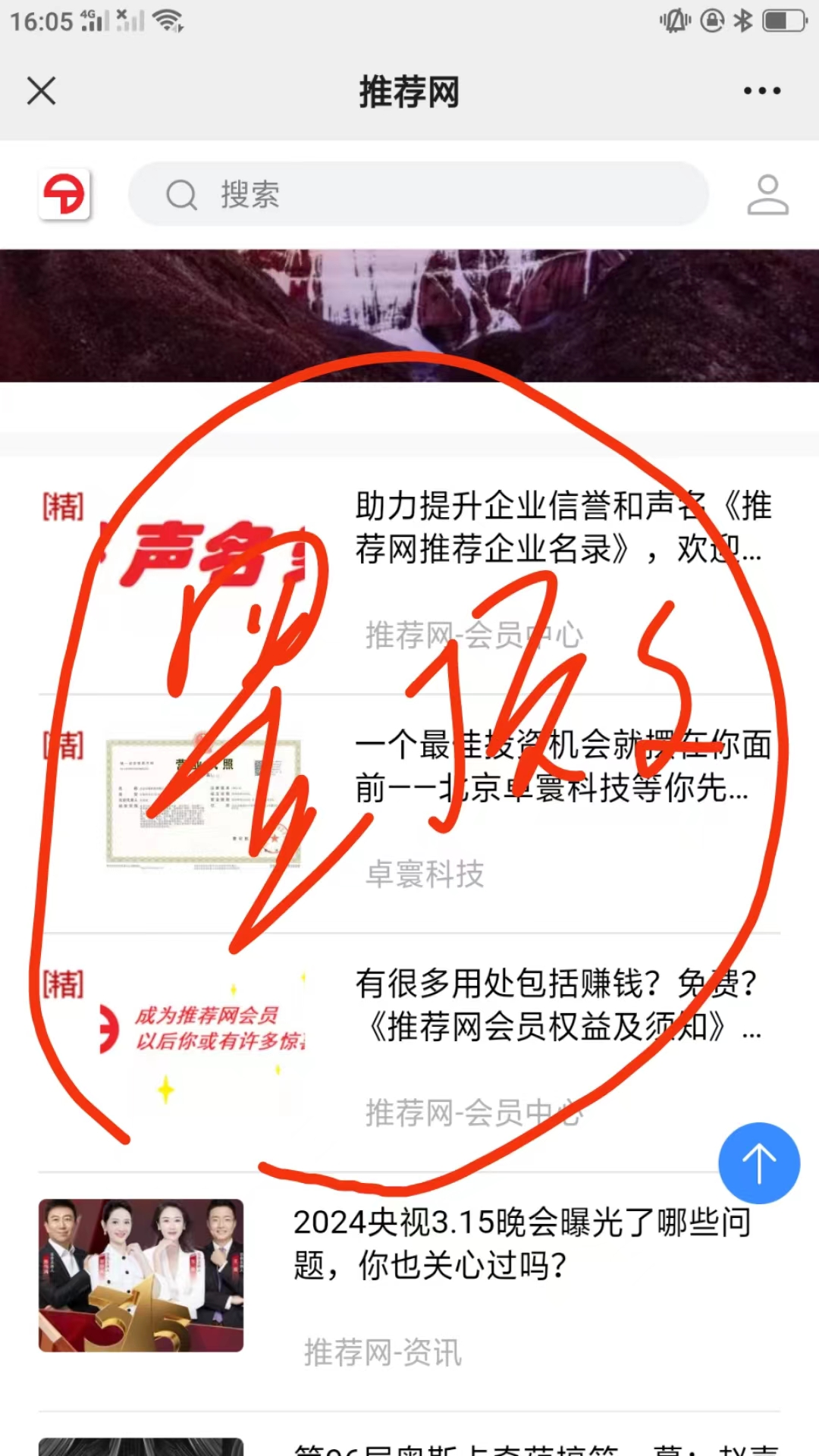The image size is (819, 1456).
Task: Tap the blue back-to-top arrow button
Action: pos(758,1163)
